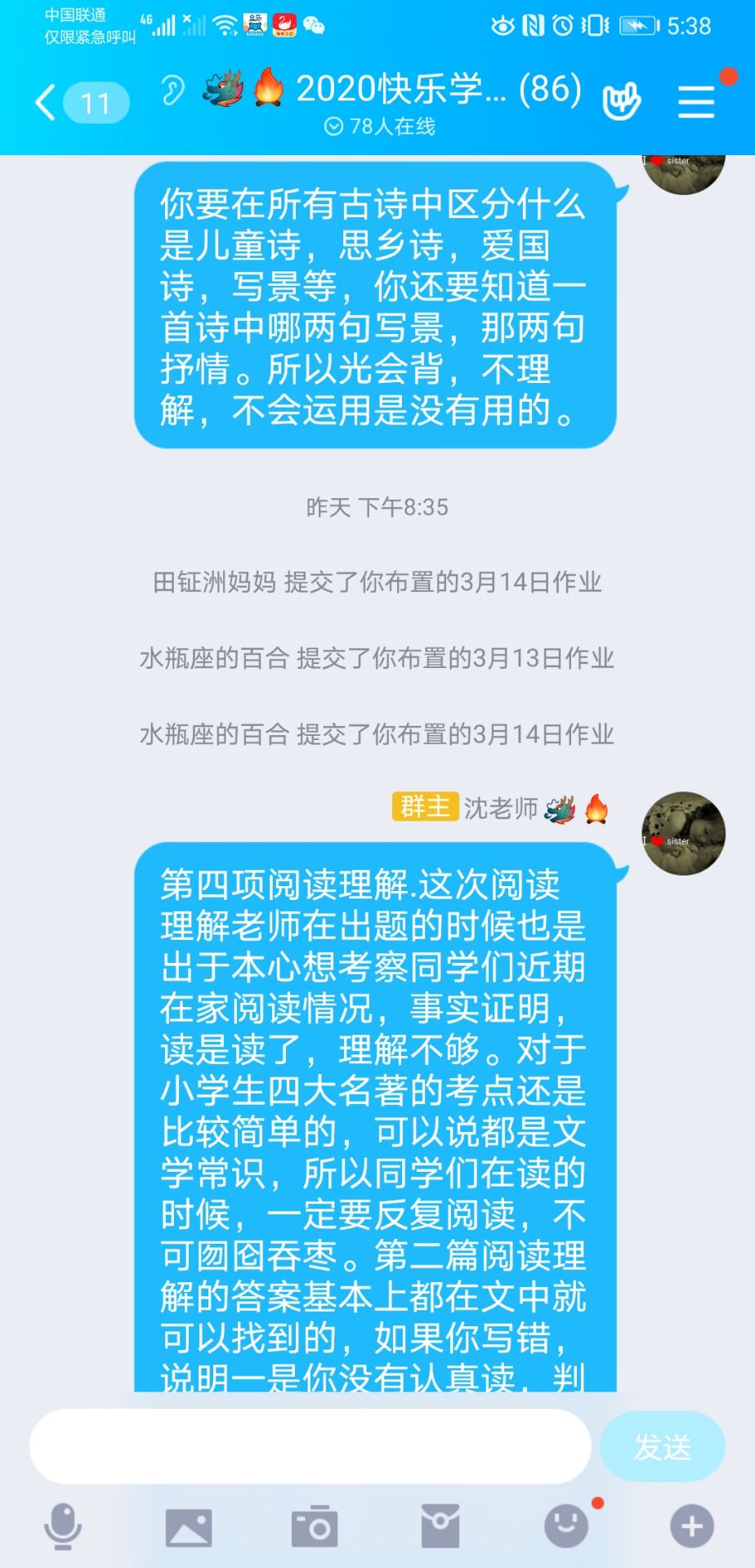Viewport: 755px width, 1568px height.
Task: Open 田钲洲妈妈's submitted 3月14日作业
Action: [377, 582]
